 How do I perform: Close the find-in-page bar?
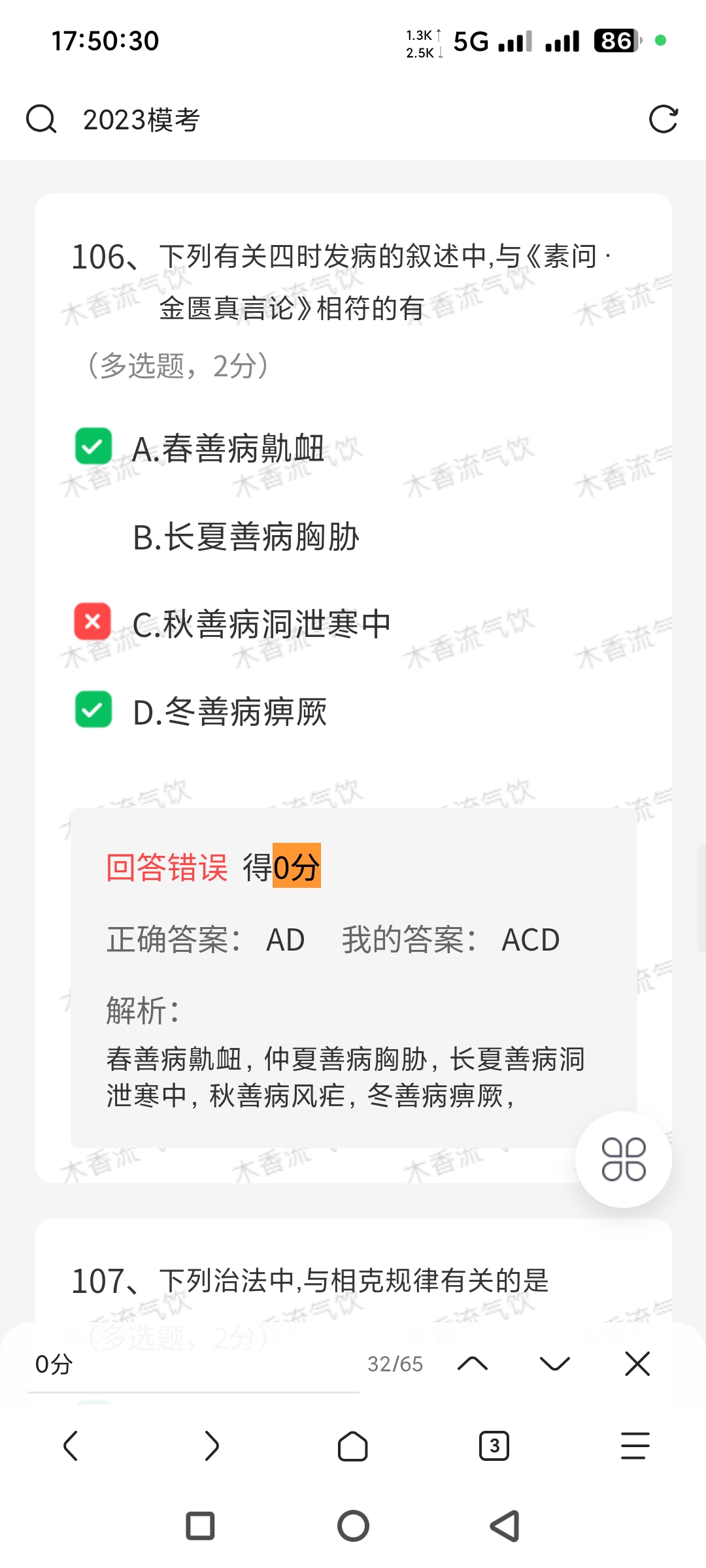click(x=637, y=1364)
